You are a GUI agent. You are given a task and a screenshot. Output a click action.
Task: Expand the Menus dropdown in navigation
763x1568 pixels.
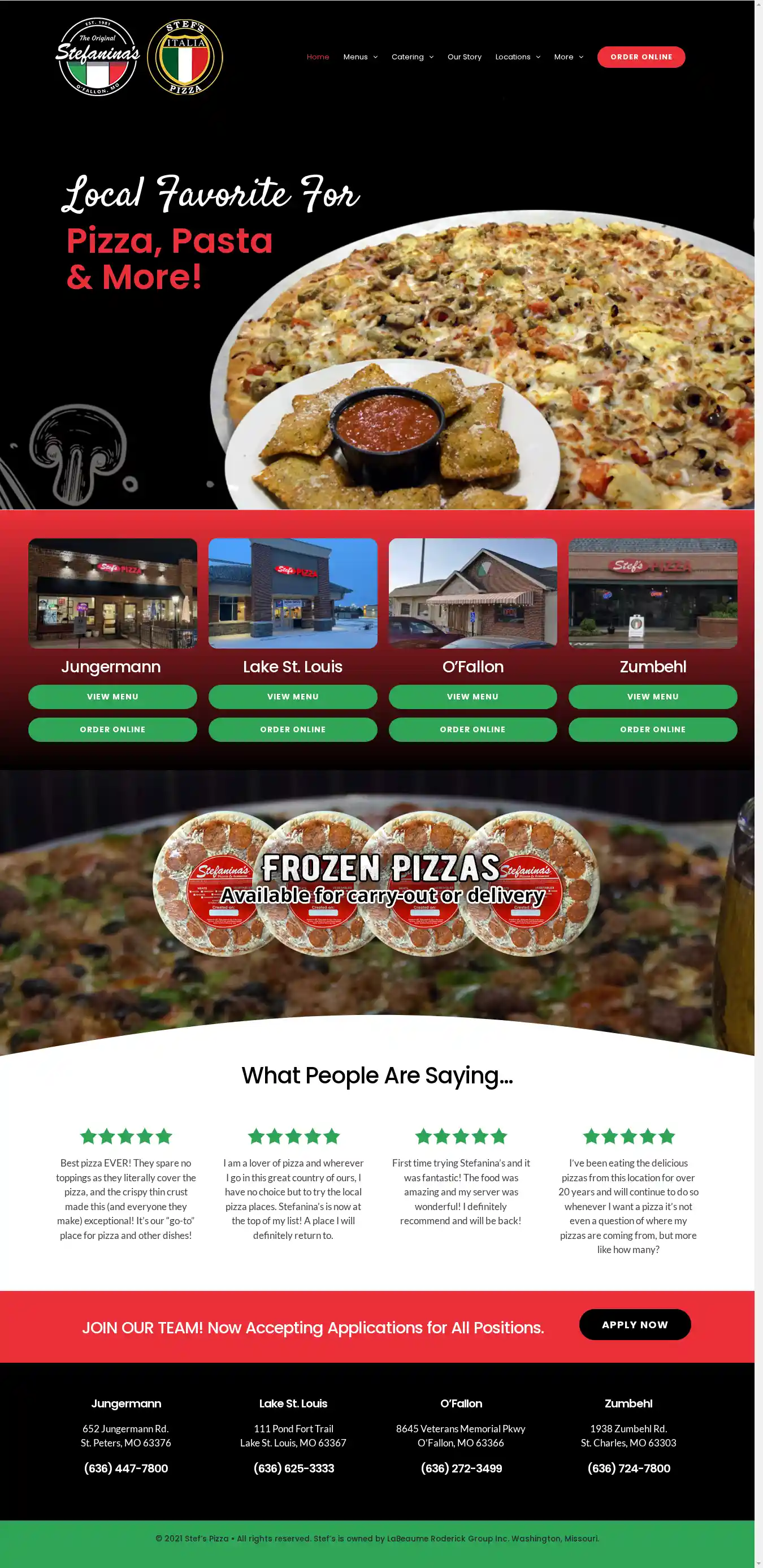pyautogui.click(x=360, y=57)
